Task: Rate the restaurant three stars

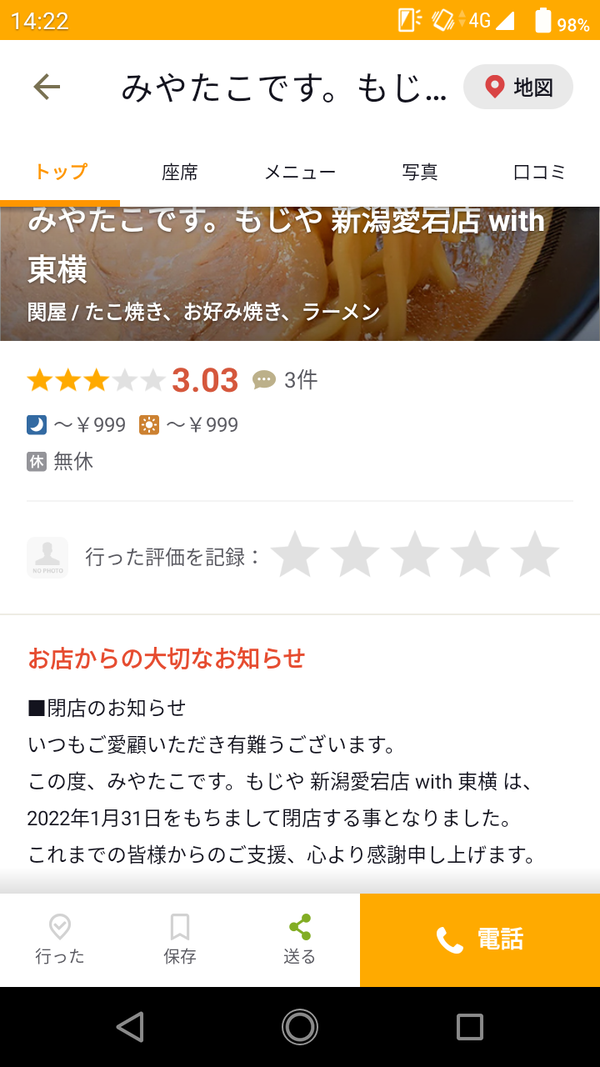Action: [x=415, y=555]
